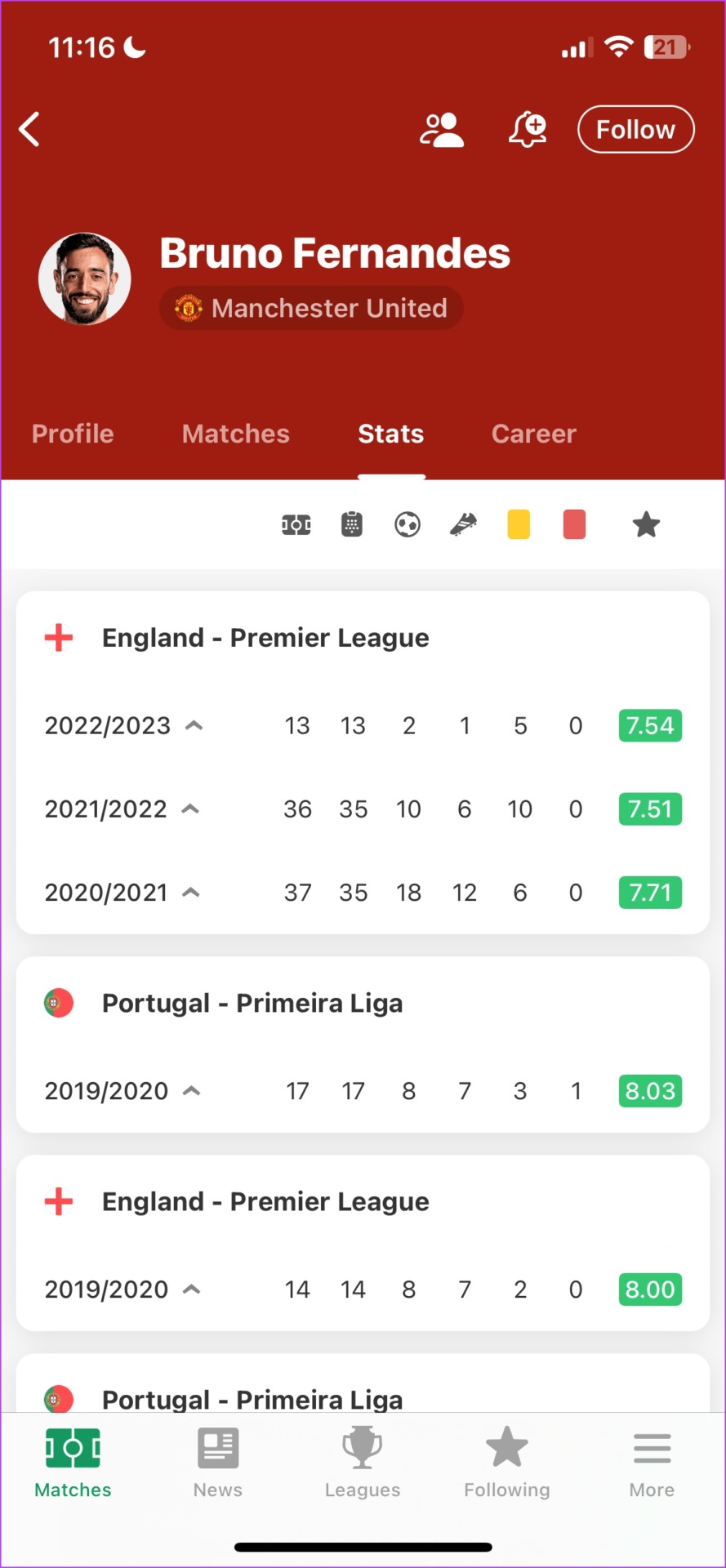Collapse the 2021/2022 season row
This screenshot has height=1568, width=726.
[x=363, y=808]
